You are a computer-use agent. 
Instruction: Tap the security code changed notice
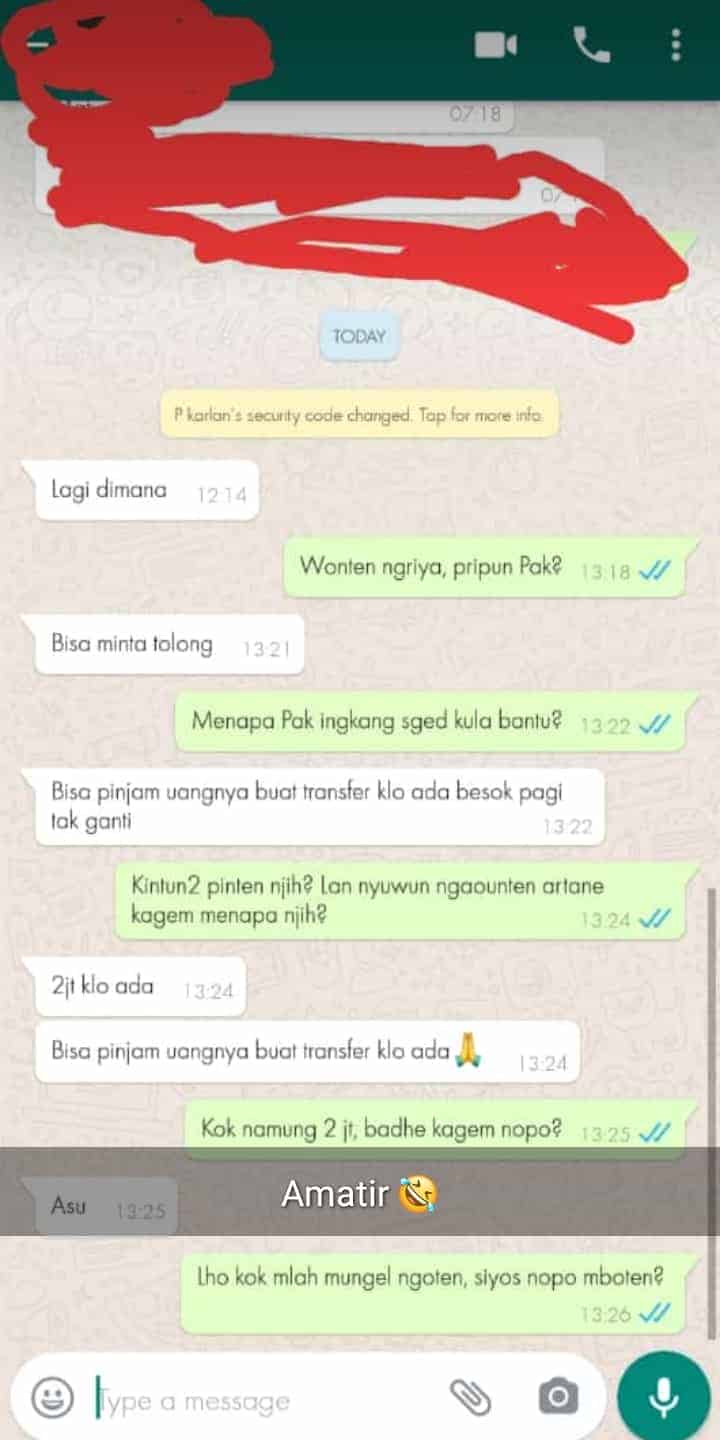point(359,416)
